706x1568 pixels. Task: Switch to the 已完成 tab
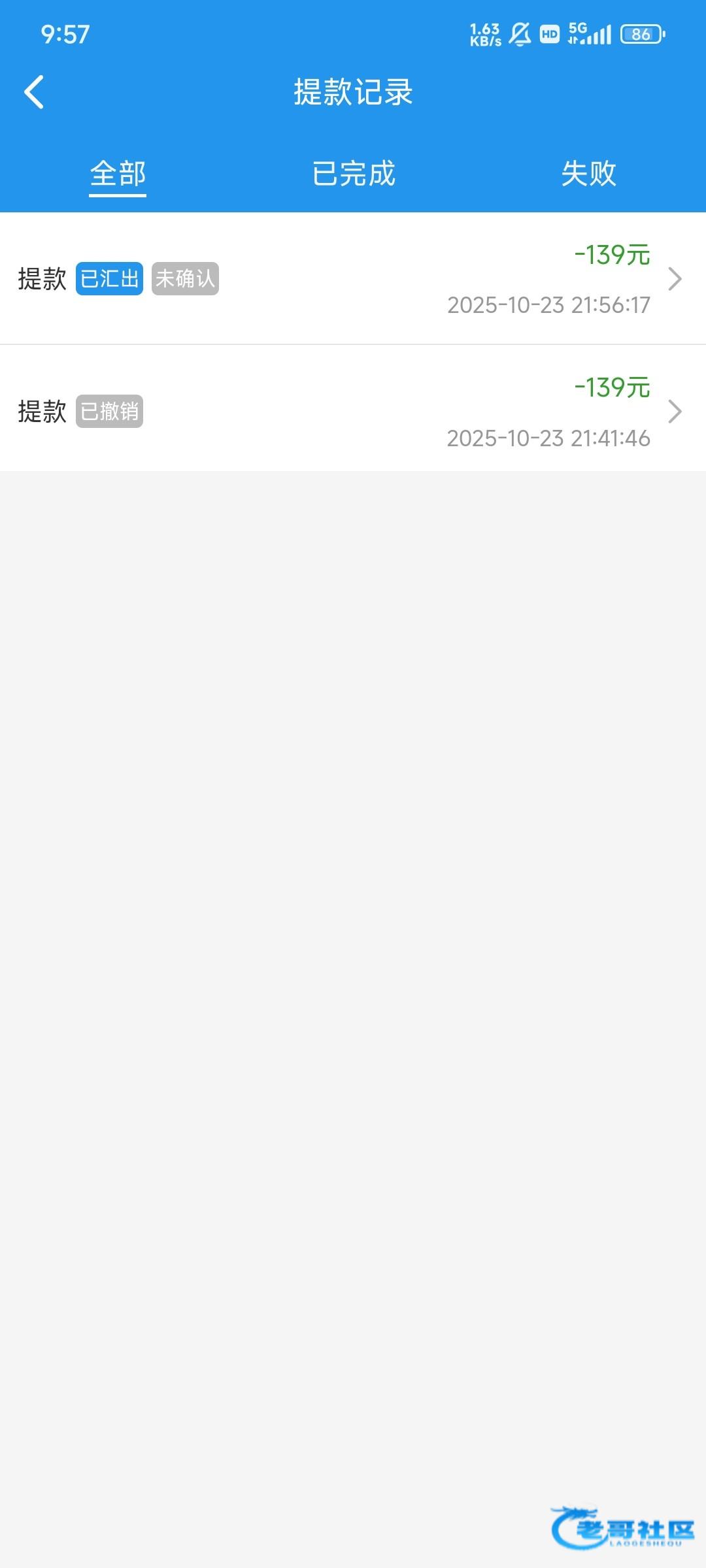(353, 174)
